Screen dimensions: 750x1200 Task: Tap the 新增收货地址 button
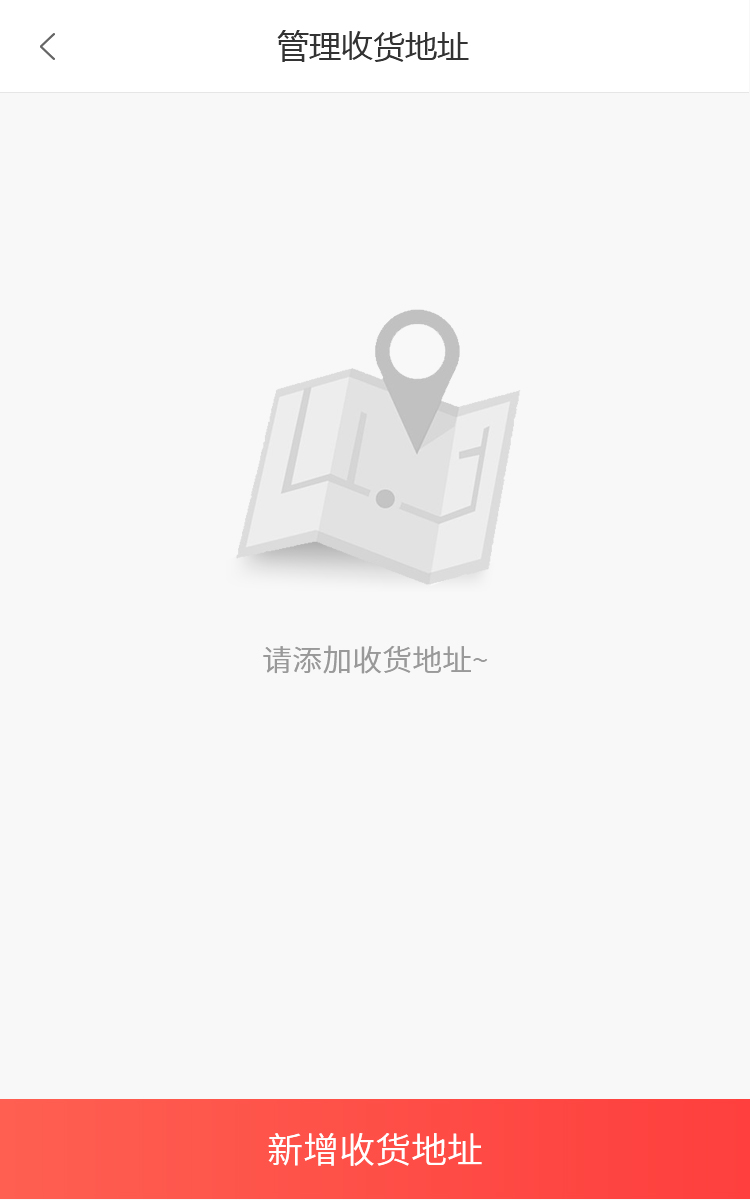coord(375,1150)
